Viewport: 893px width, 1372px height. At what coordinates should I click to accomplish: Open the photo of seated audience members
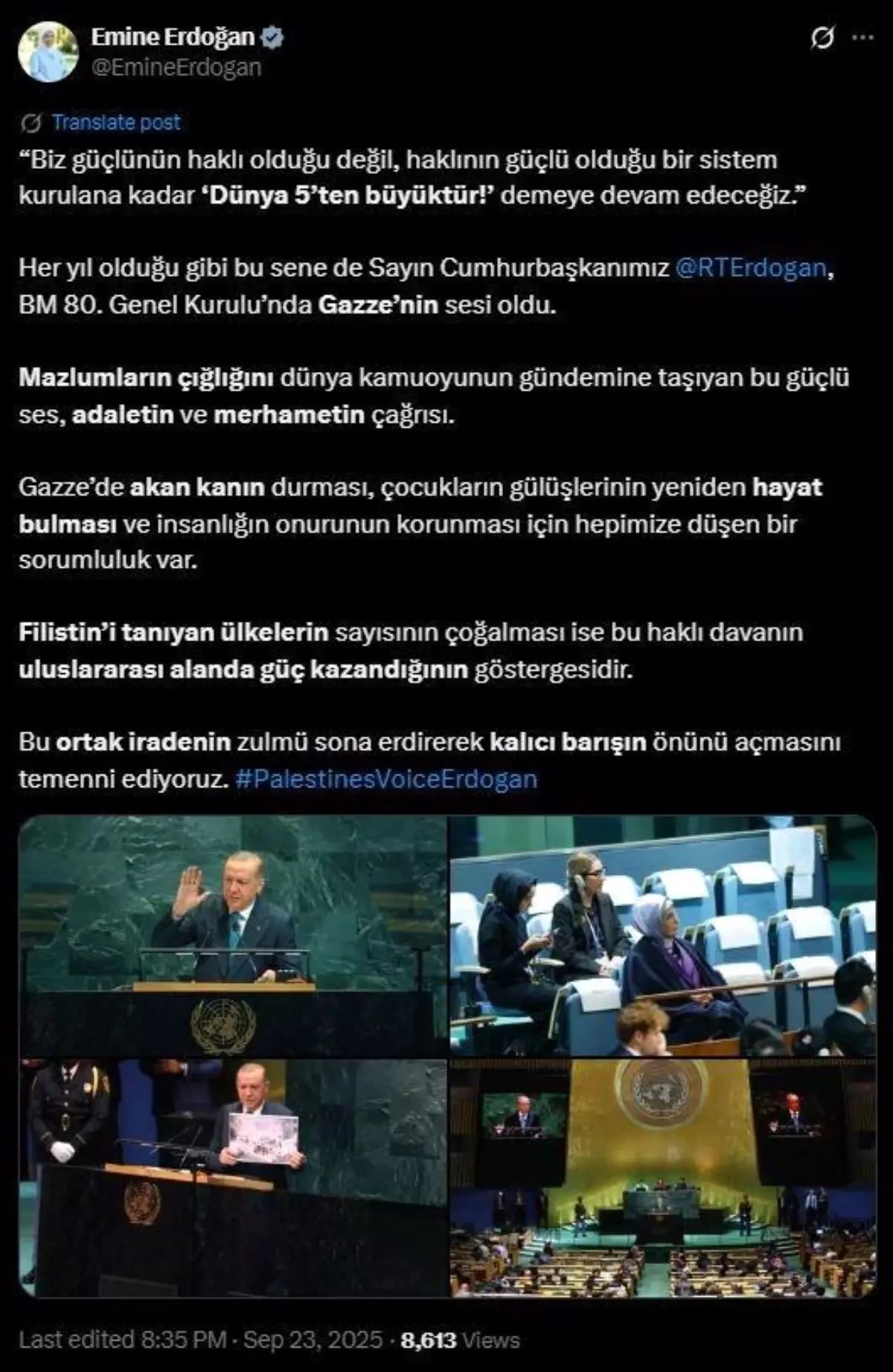point(662,935)
